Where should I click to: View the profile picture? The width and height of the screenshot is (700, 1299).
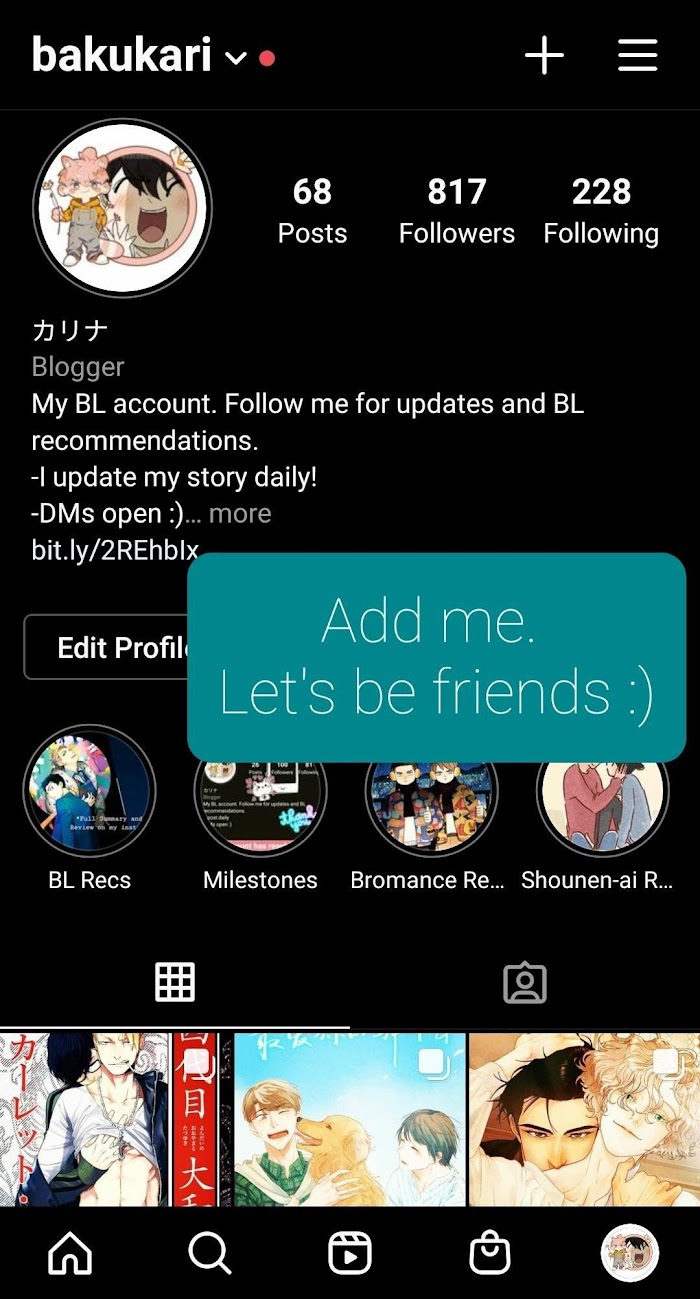(x=122, y=208)
